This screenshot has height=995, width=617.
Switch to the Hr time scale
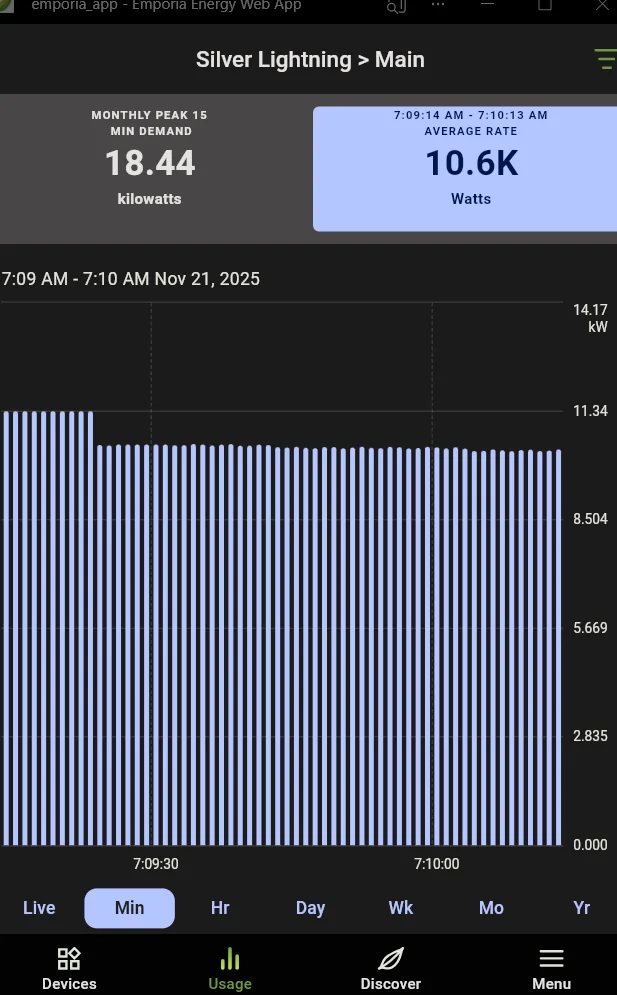pyautogui.click(x=220, y=908)
